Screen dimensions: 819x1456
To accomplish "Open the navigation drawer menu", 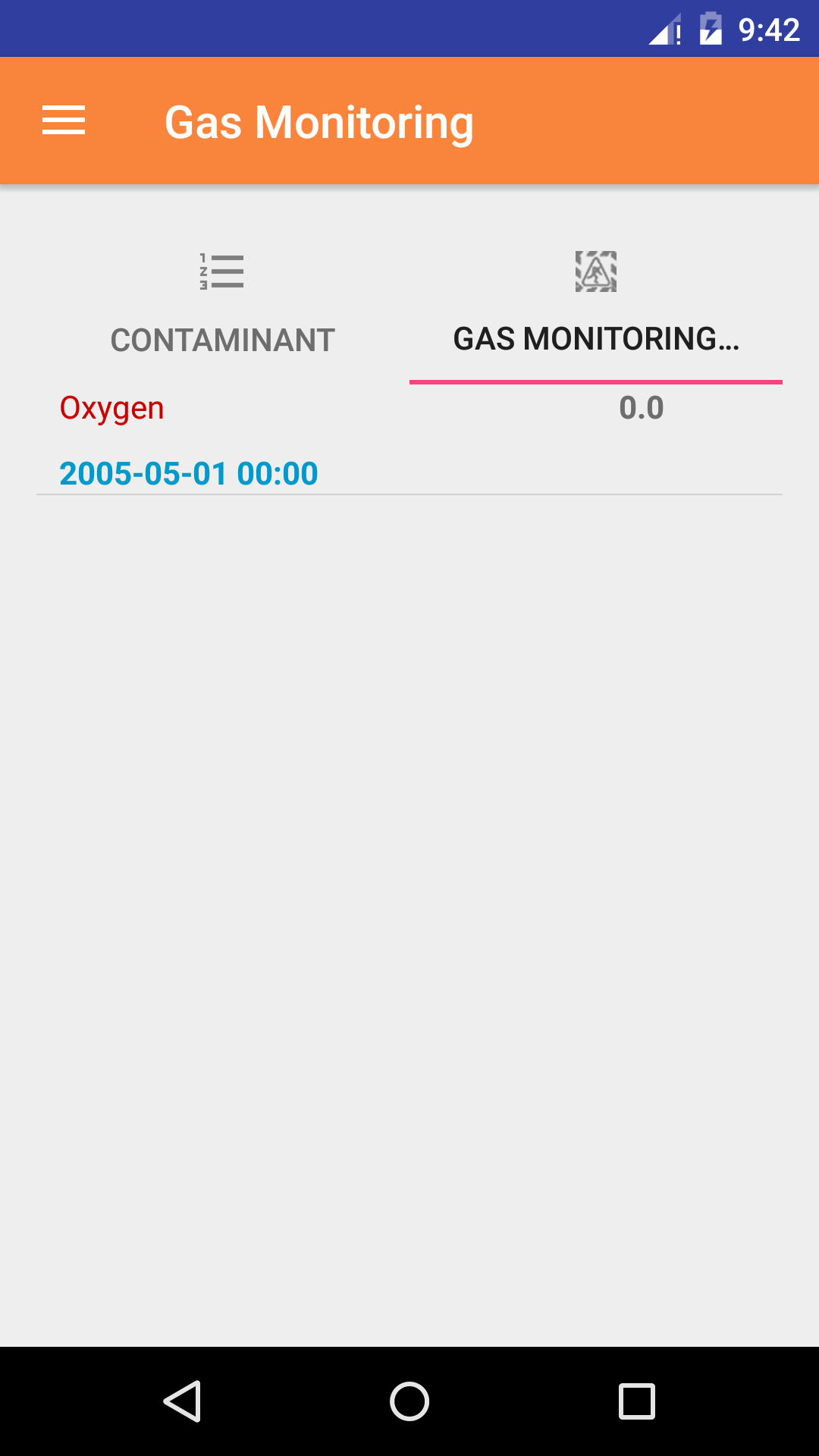I will tap(64, 121).
